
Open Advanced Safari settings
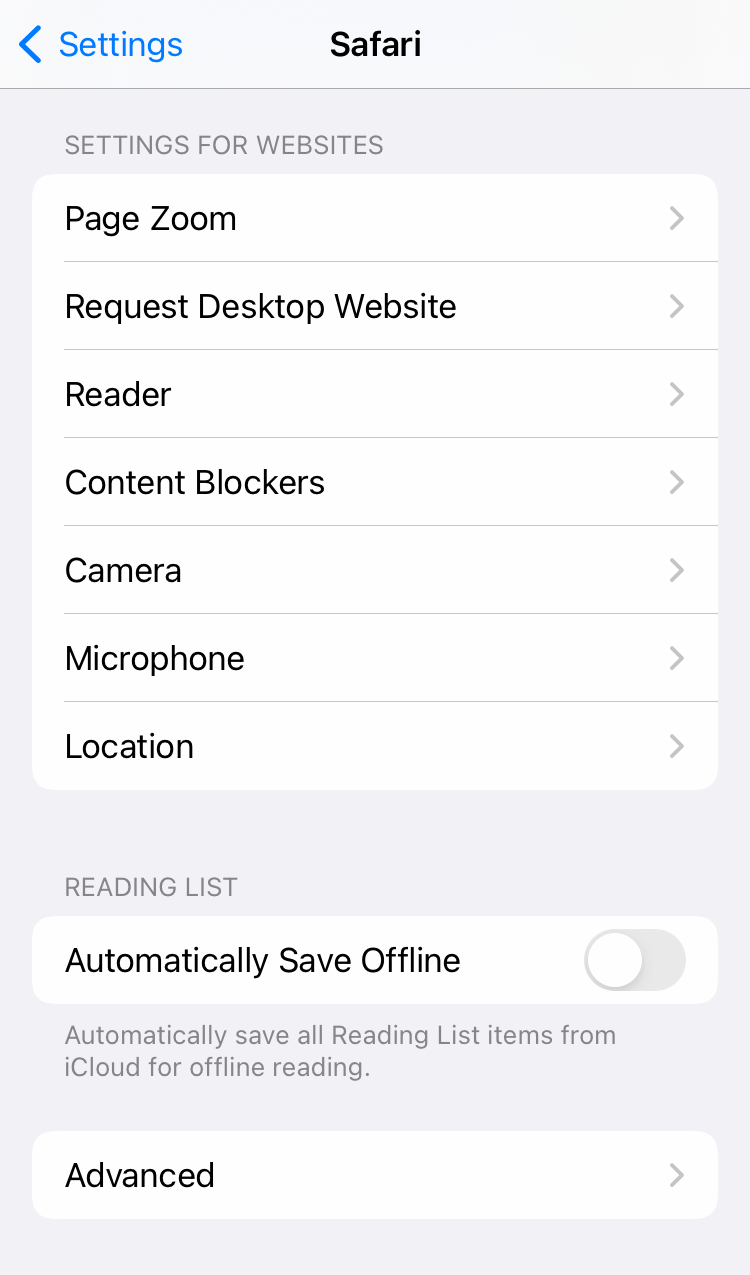click(375, 1175)
